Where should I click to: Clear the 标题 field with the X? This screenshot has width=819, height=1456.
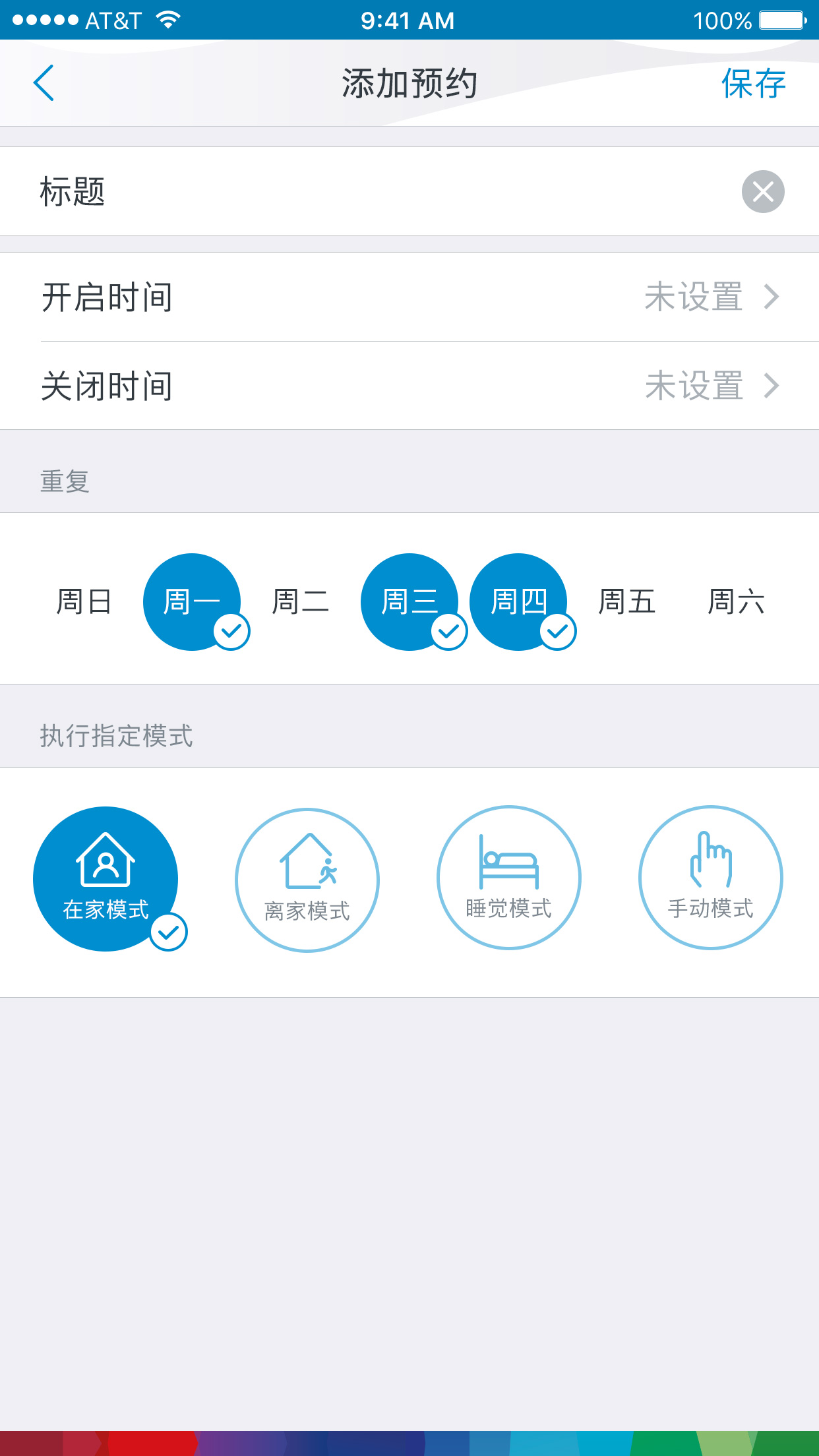pos(763,191)
